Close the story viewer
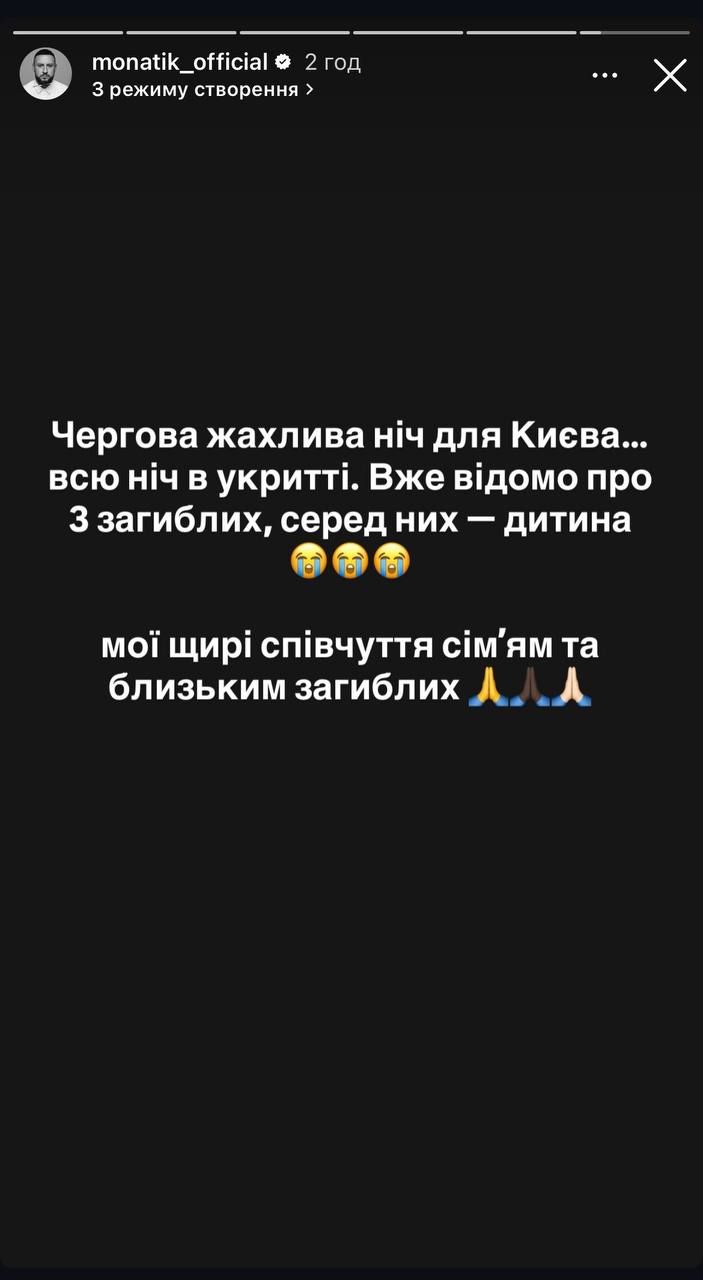 [x=669, y=76]
